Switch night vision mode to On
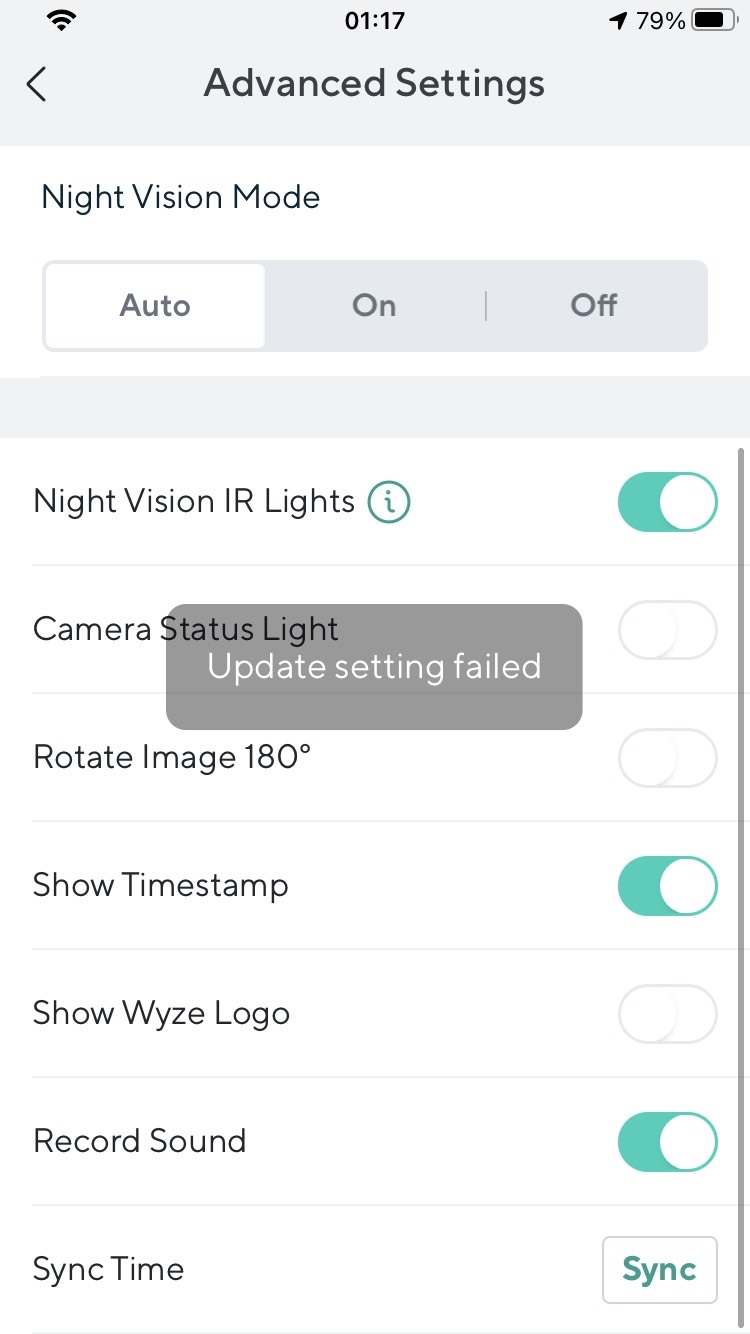This screenshot has width=750, height=1334. 374,305
